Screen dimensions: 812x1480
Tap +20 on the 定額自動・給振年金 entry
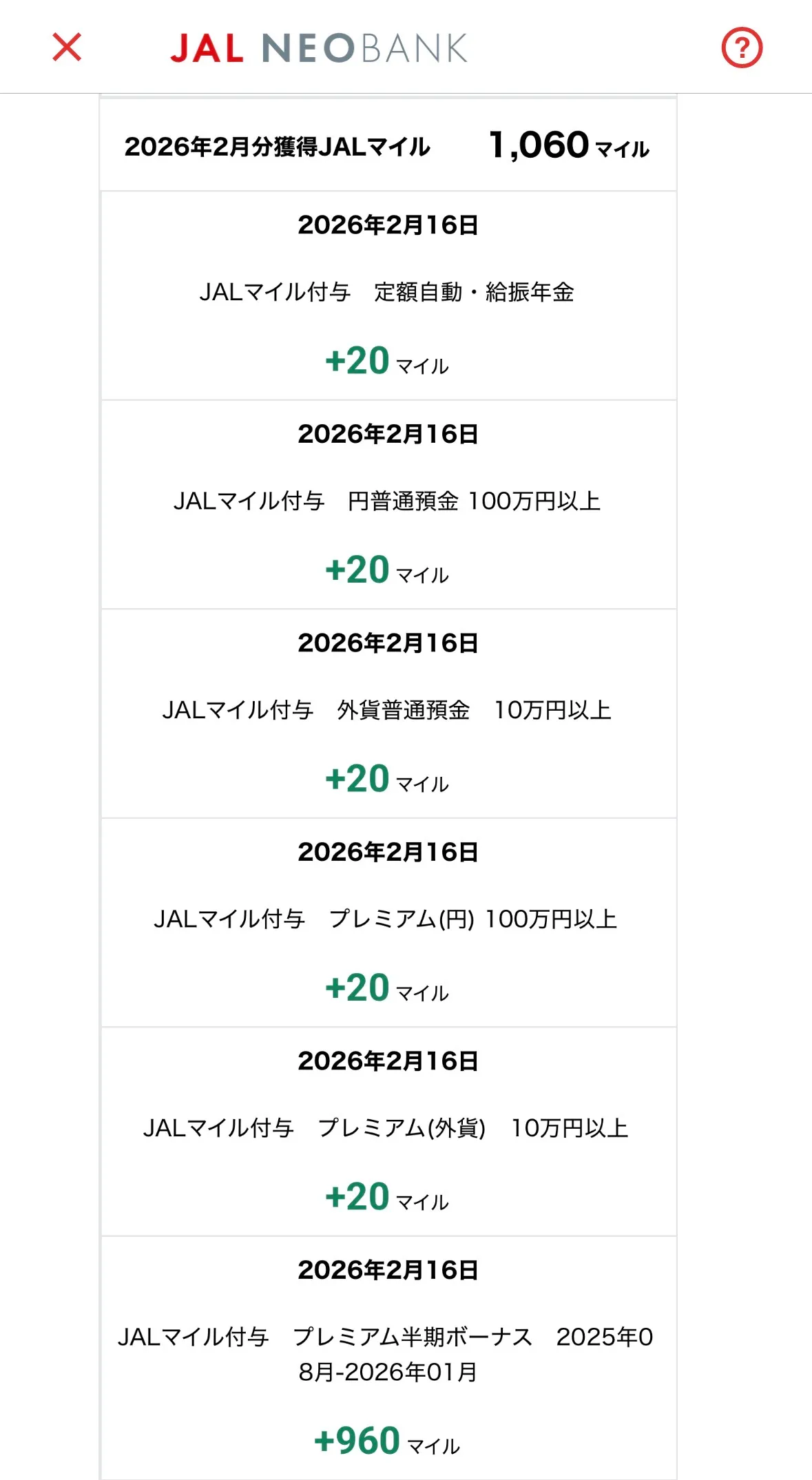pyautogui.click(x=357, y=362)
